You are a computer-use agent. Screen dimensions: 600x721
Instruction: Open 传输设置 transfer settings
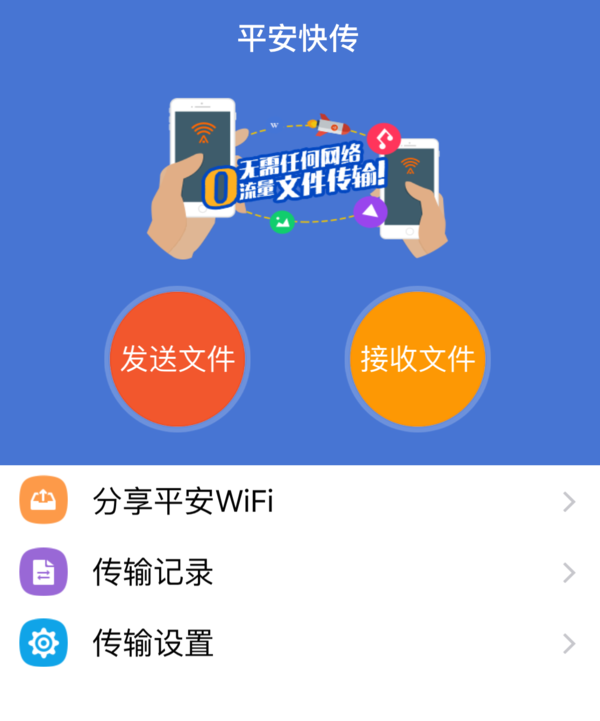tap(300, 643)
